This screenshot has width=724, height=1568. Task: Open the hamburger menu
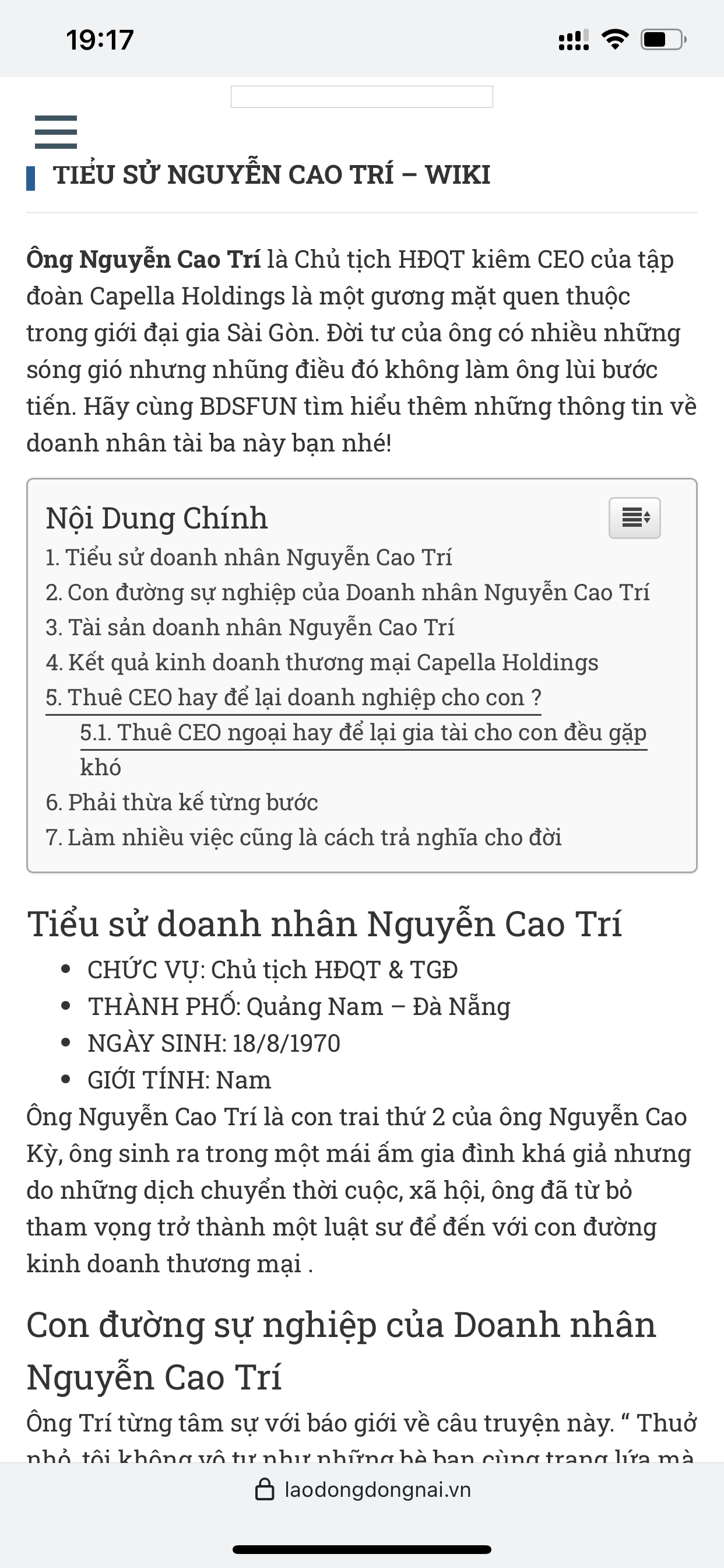(x=55, y=131)
